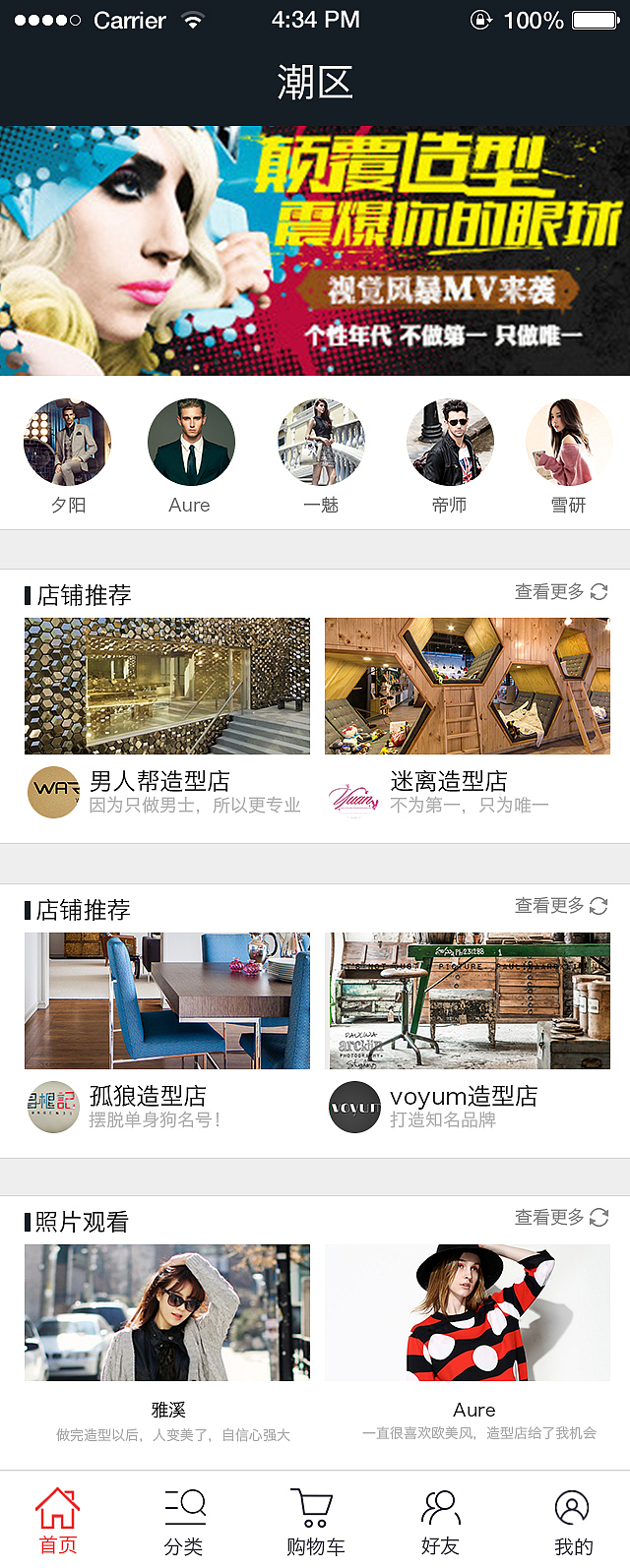View more in 照片观看 section
Image resolution: width=630 pixels, height=1568 pixels.
(560, 1218)
